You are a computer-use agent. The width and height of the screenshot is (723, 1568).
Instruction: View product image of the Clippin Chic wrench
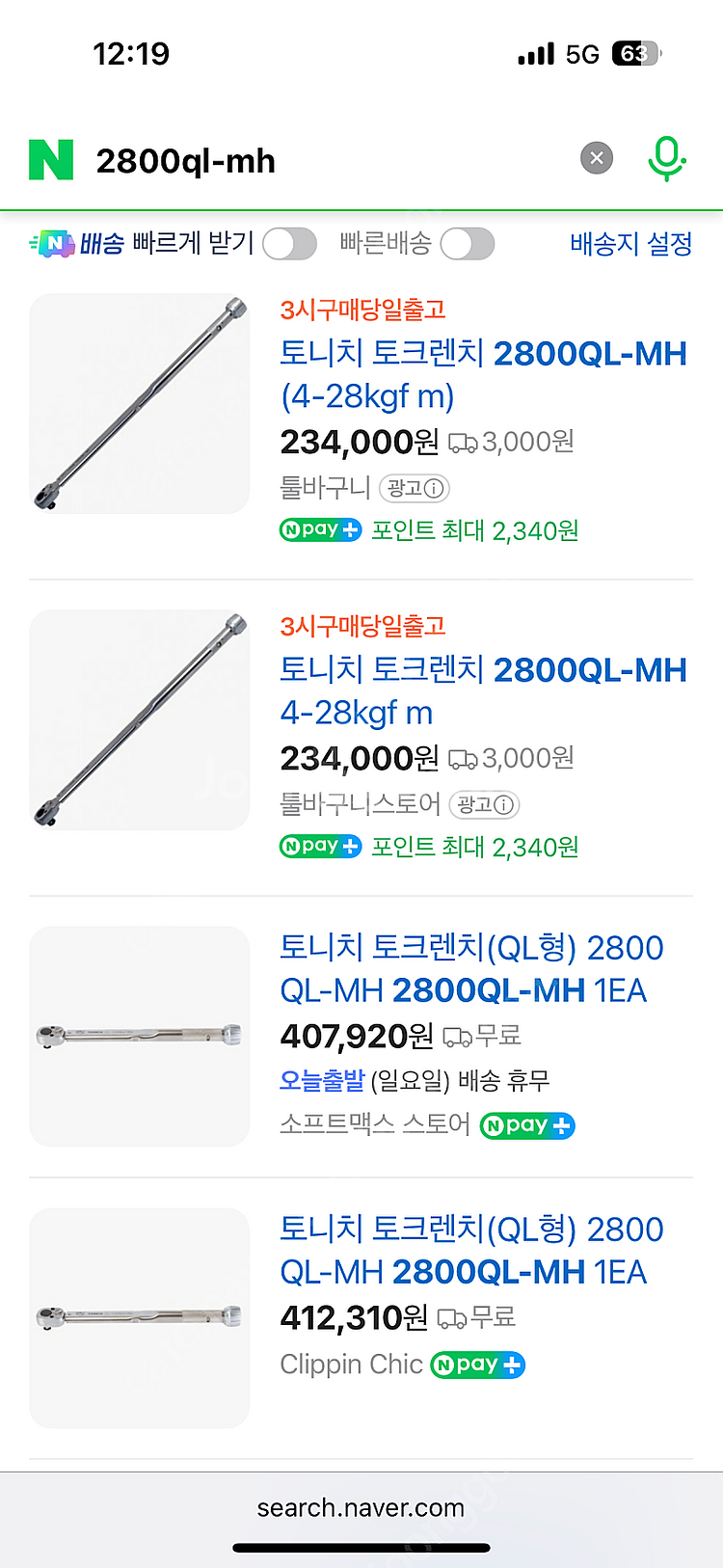[x=140, y=1317]
